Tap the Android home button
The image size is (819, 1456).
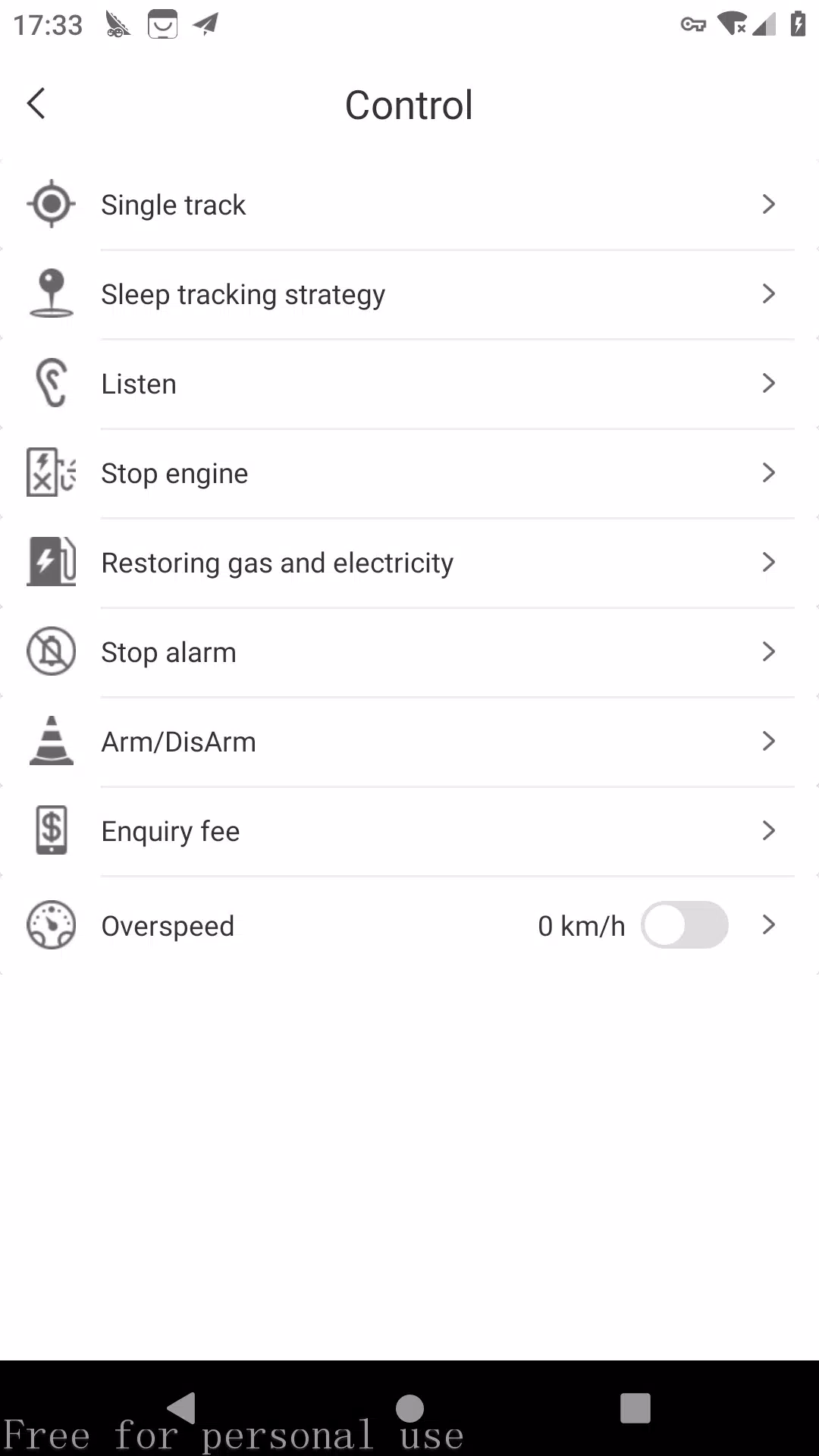(x=409, y=1407)
